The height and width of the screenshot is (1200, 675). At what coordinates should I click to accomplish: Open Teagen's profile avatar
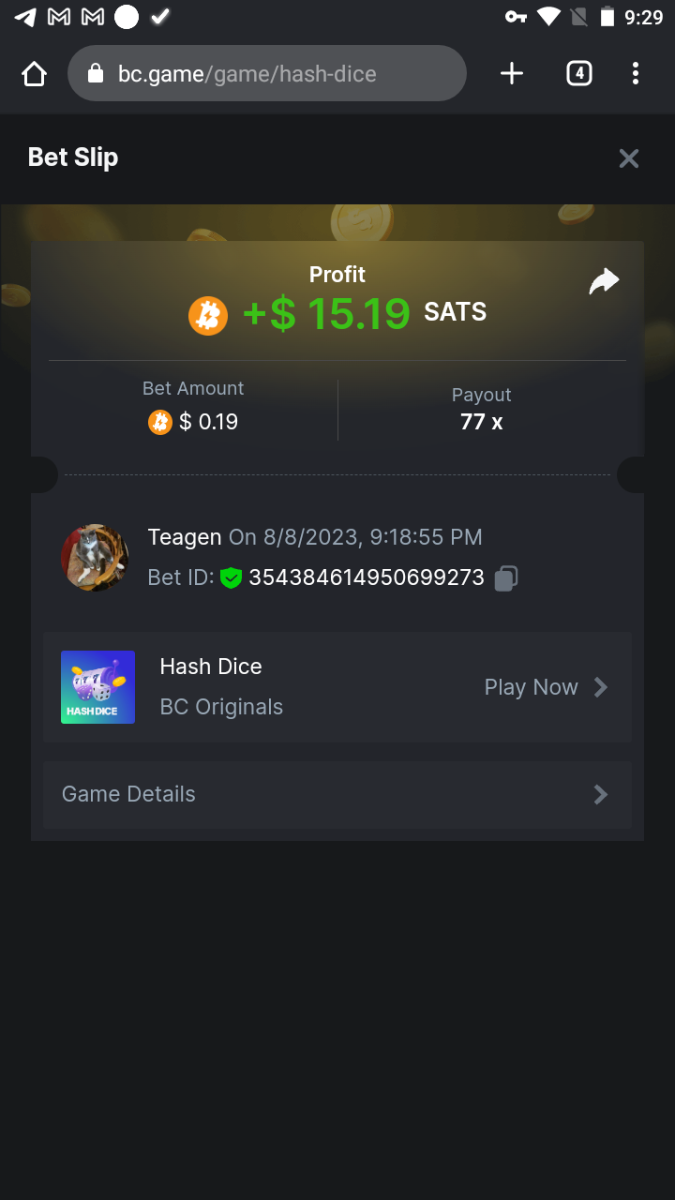pos(95,558)
